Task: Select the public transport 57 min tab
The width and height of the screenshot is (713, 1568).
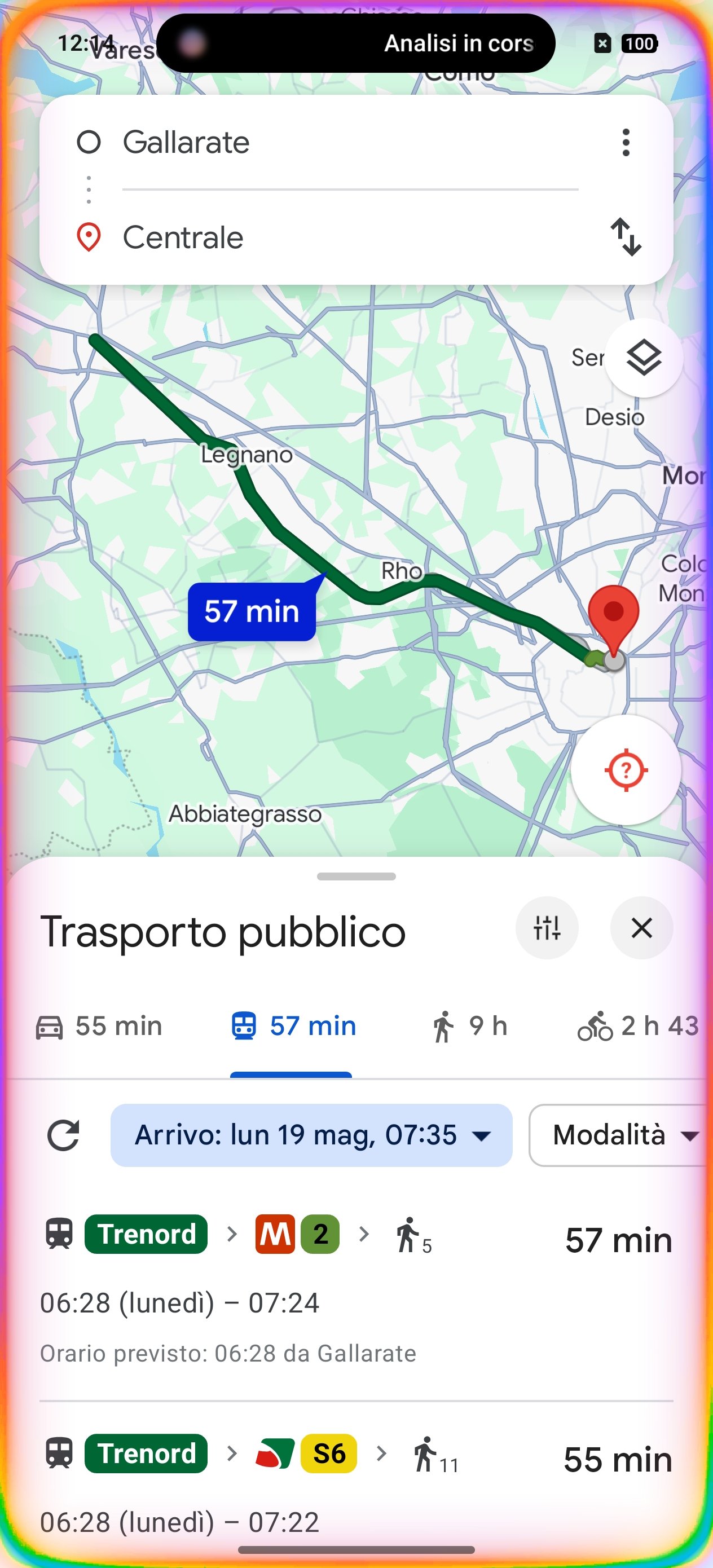Action: (x=293, y=1027)
